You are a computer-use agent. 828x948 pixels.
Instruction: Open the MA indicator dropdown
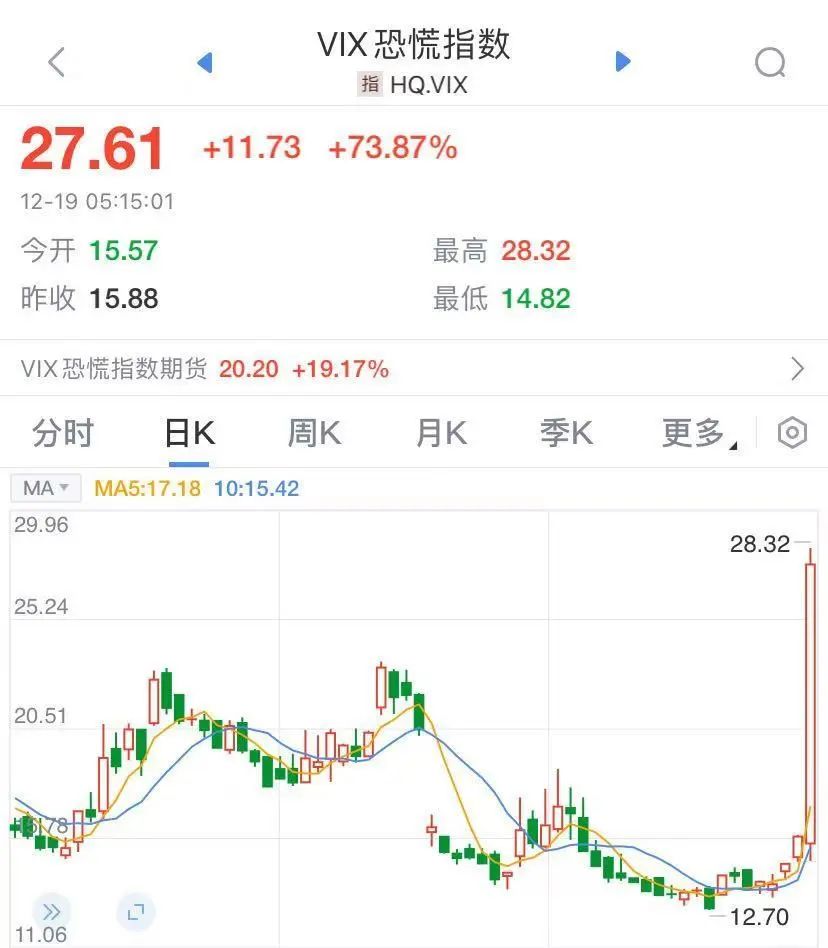coord(46,489)
